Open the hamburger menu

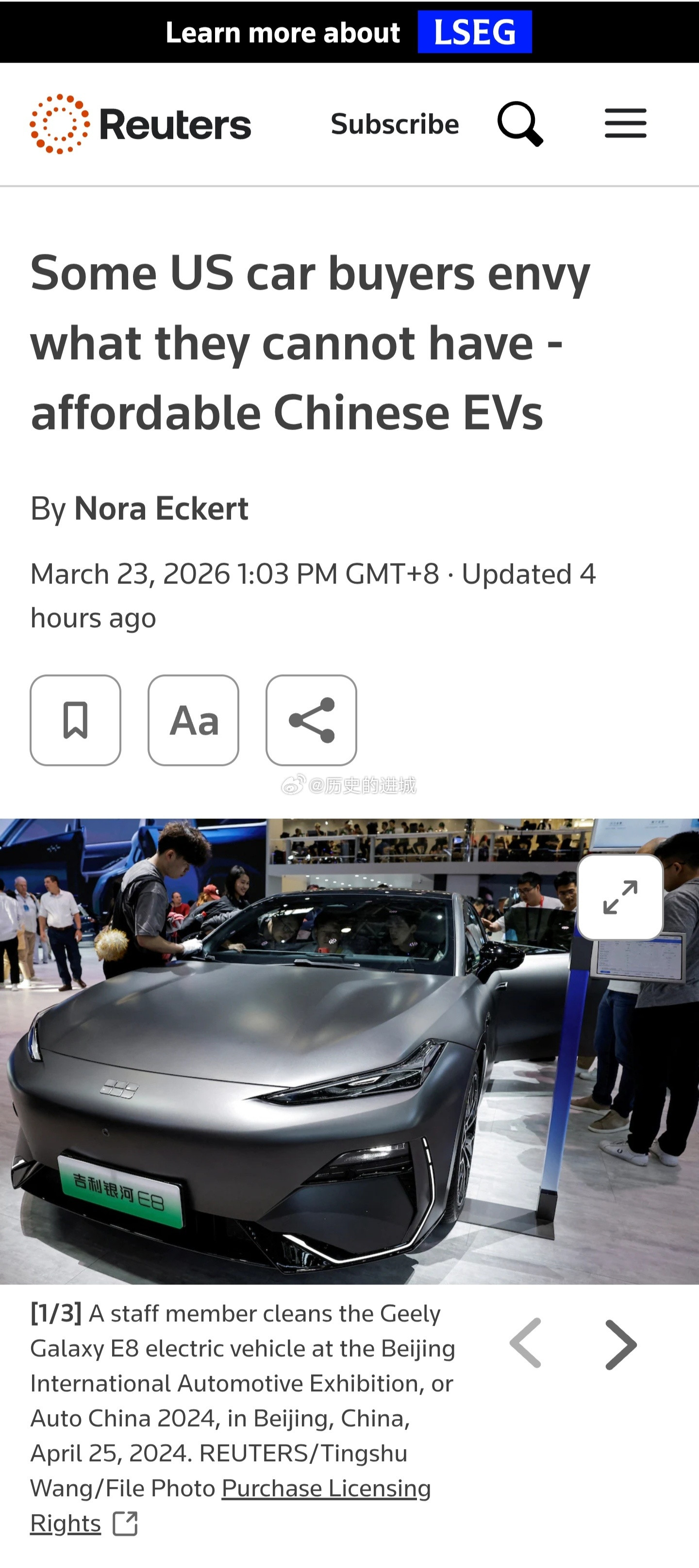coord(625,124)
